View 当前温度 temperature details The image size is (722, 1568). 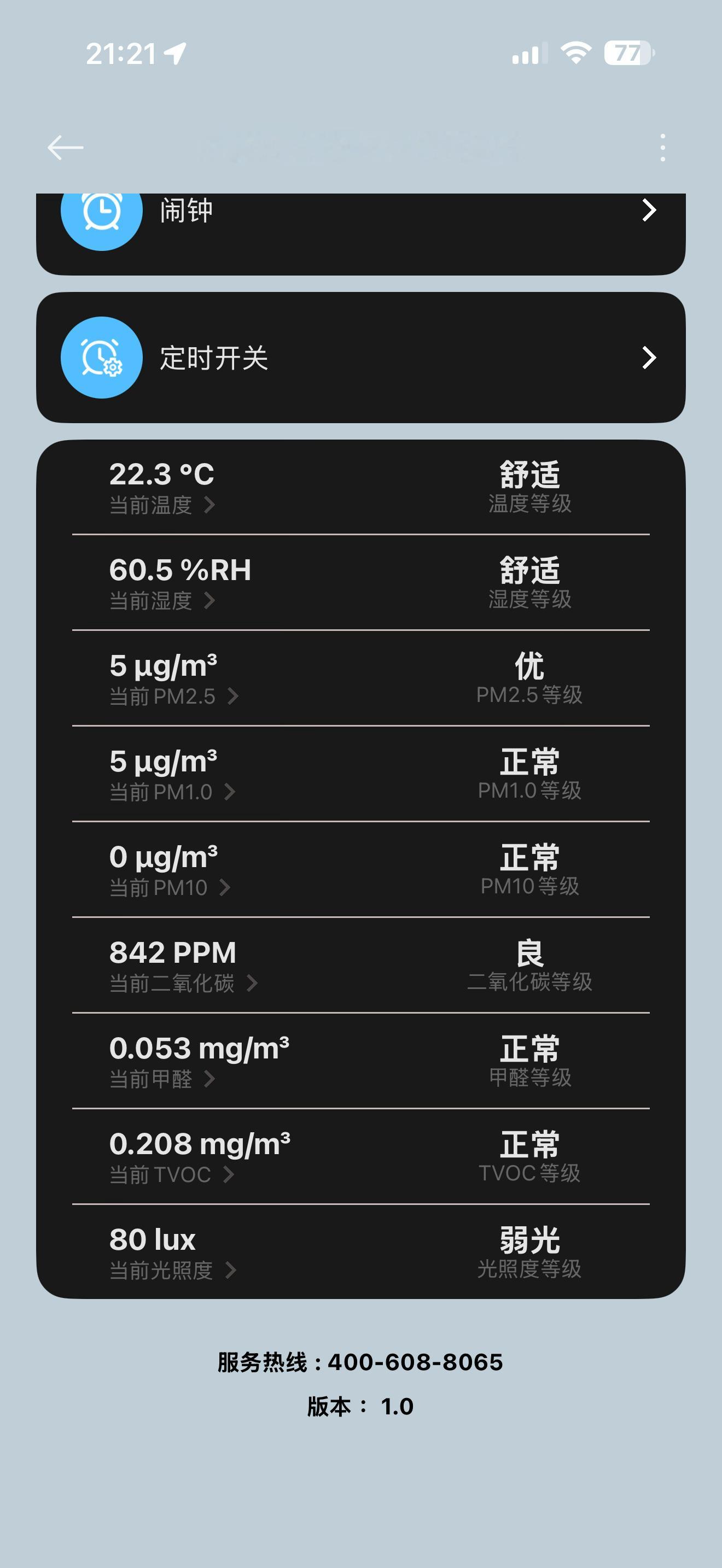click(x=162, y=505)
